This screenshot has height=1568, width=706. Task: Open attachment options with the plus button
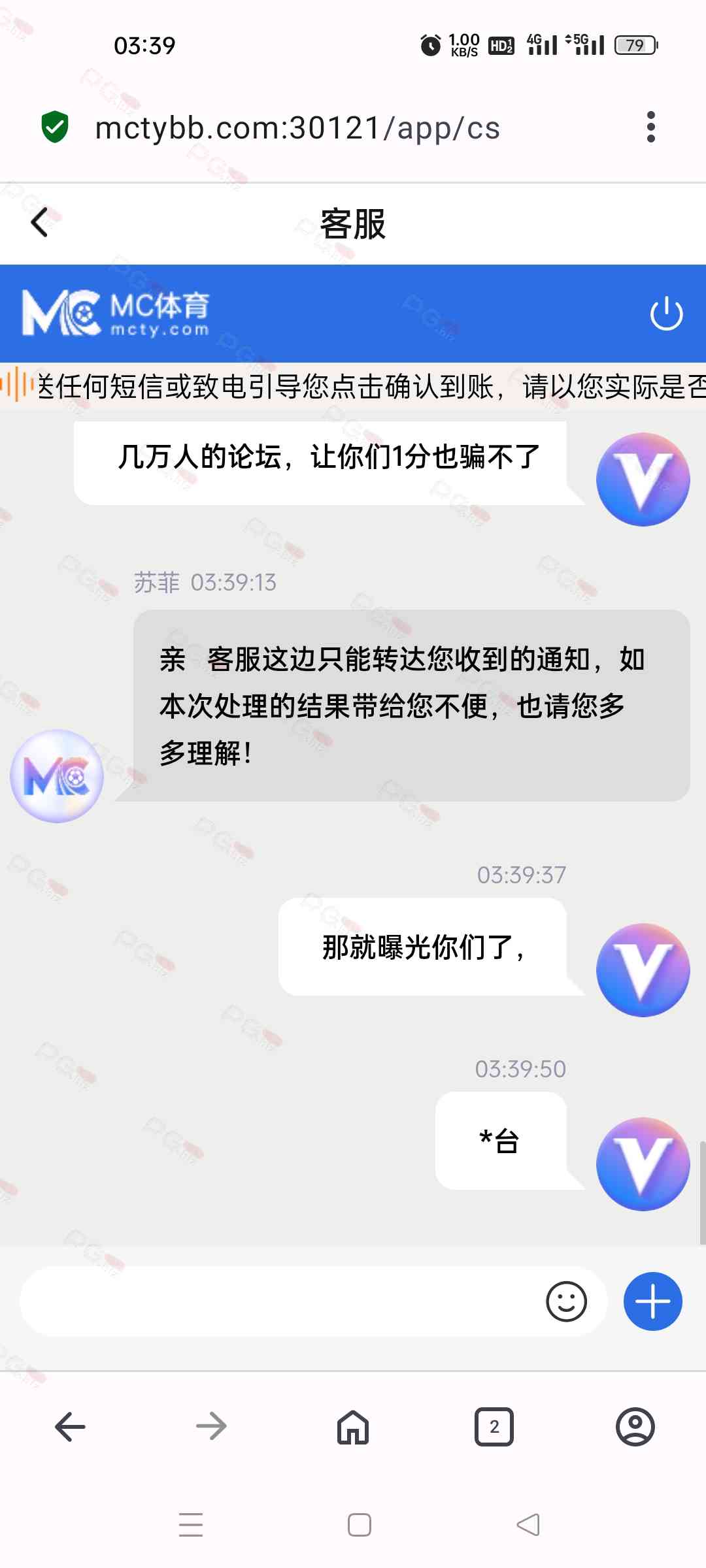652,1301
